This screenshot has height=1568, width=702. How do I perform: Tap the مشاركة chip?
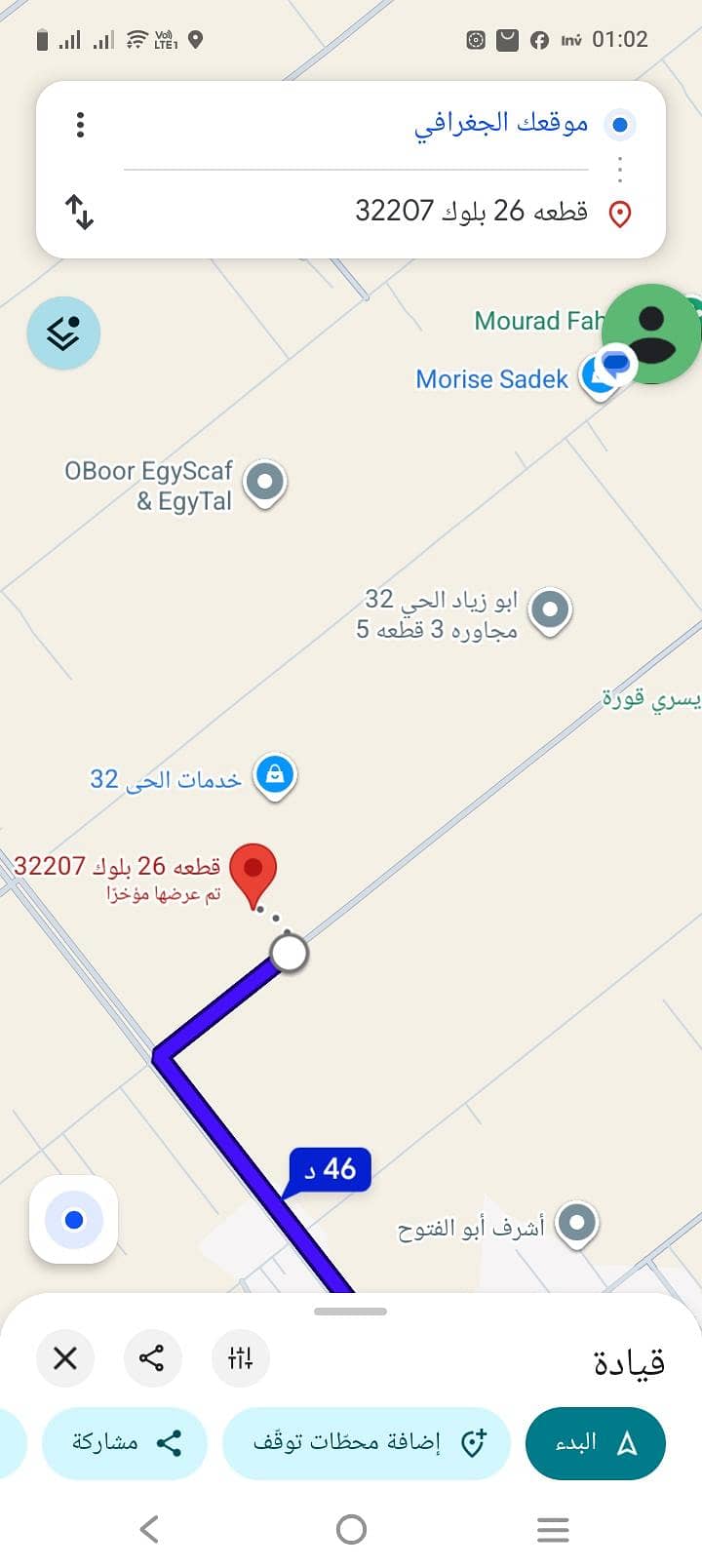(x=125, y=1443)
